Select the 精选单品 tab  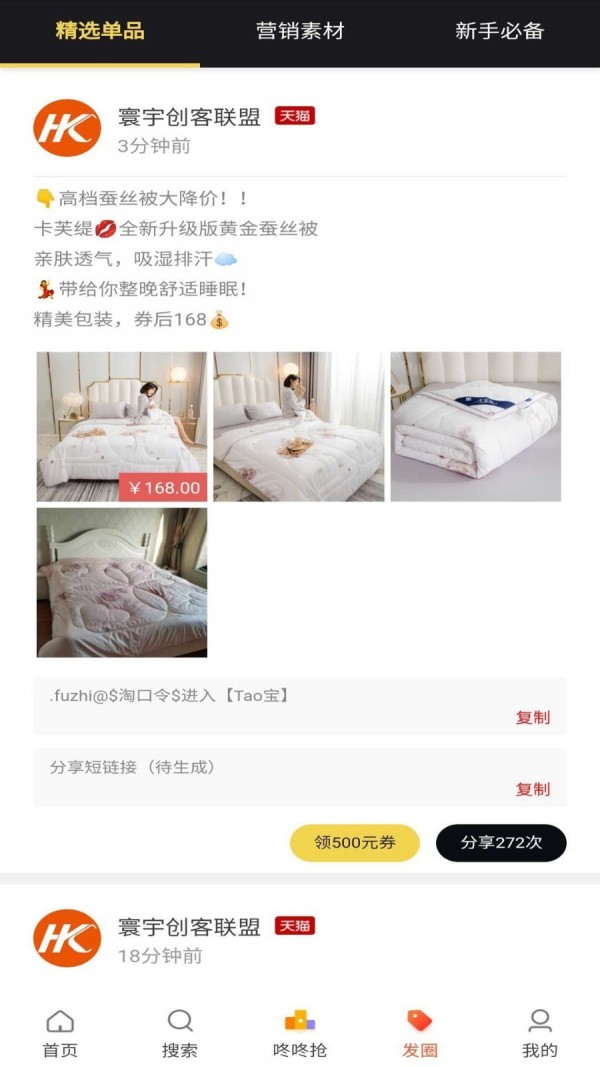100,31
